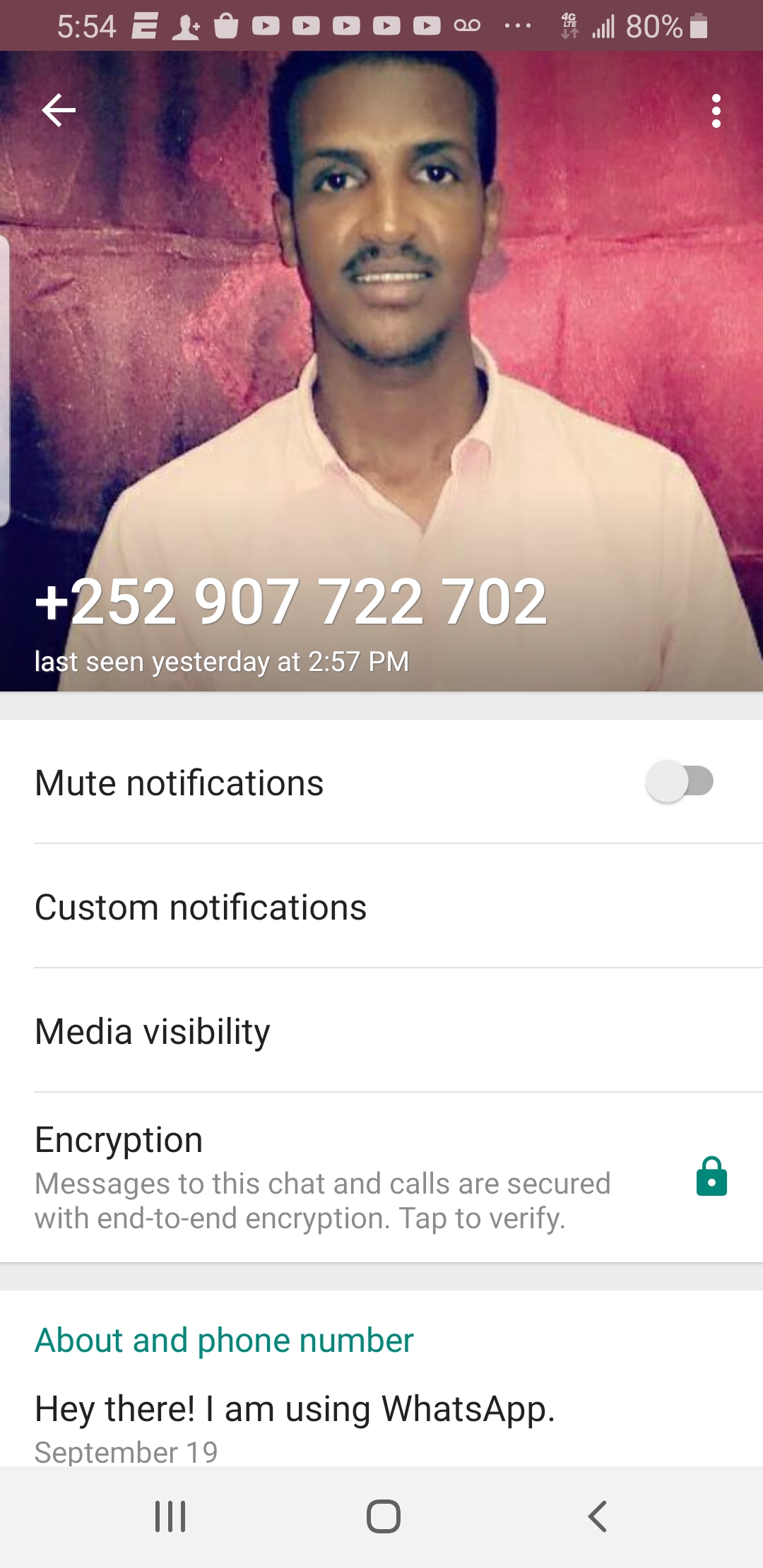The image size is (763, 1568).
Task: Open the 'Hey there!' about entry
Action: tap(295, 1410)
